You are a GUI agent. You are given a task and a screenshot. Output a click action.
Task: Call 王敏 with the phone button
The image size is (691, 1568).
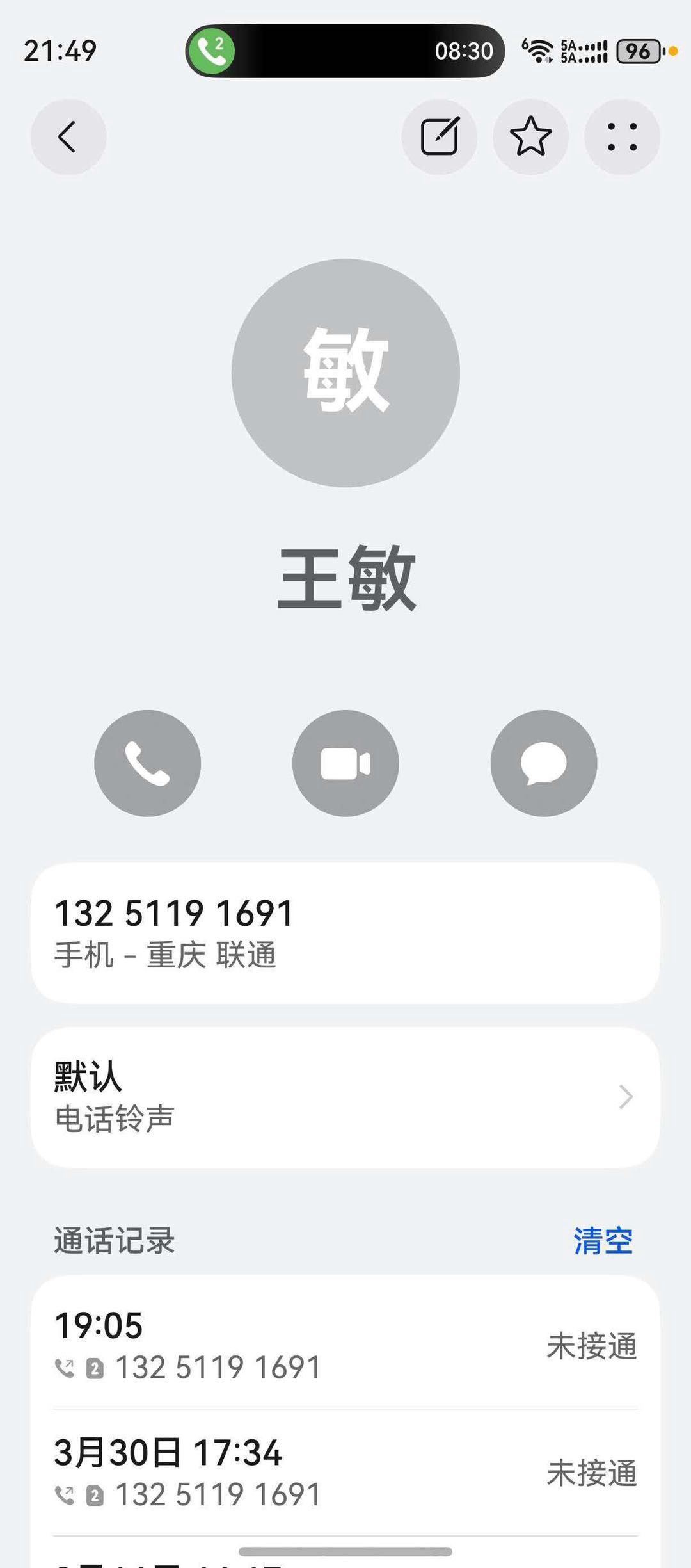pos(147,763)
